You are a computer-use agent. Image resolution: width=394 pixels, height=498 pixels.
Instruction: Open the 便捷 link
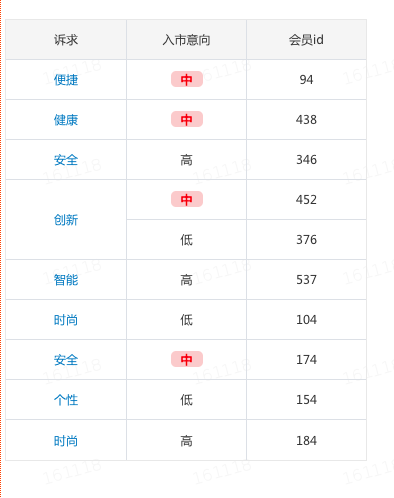tap(66, 80)
